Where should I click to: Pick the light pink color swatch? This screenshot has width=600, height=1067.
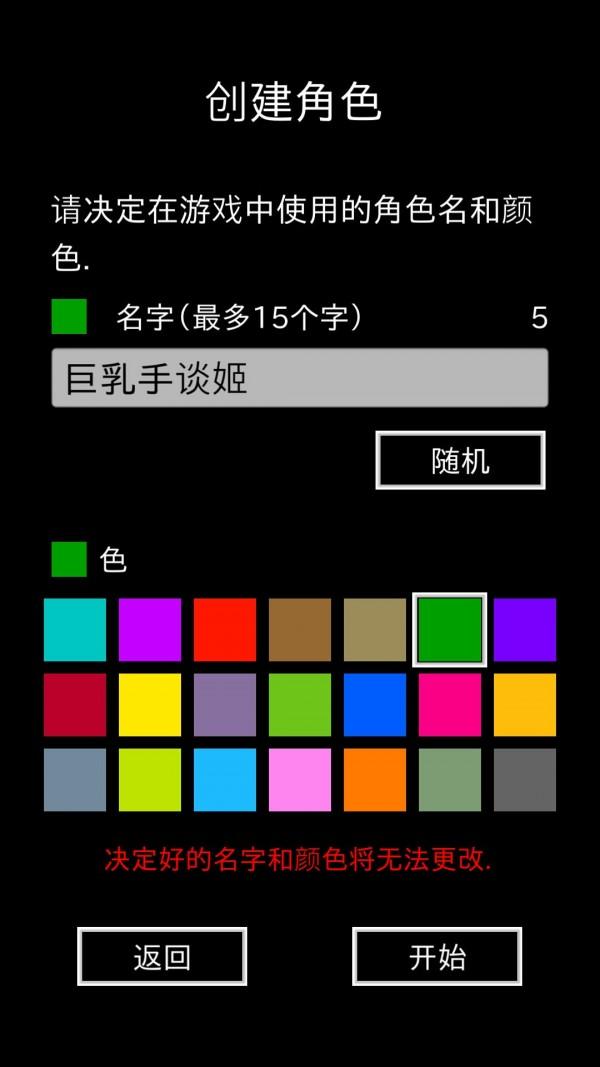tap(300, 780)
